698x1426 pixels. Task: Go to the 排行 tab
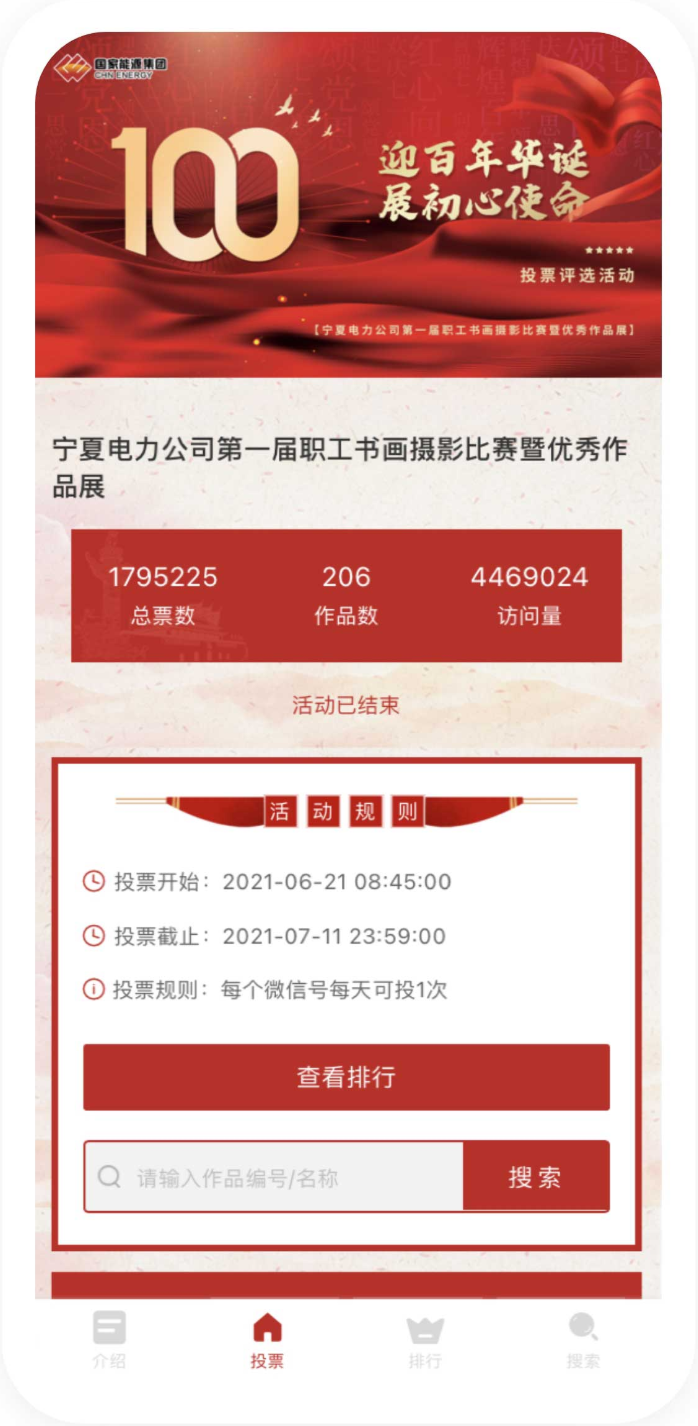[x=425, y=1340]
